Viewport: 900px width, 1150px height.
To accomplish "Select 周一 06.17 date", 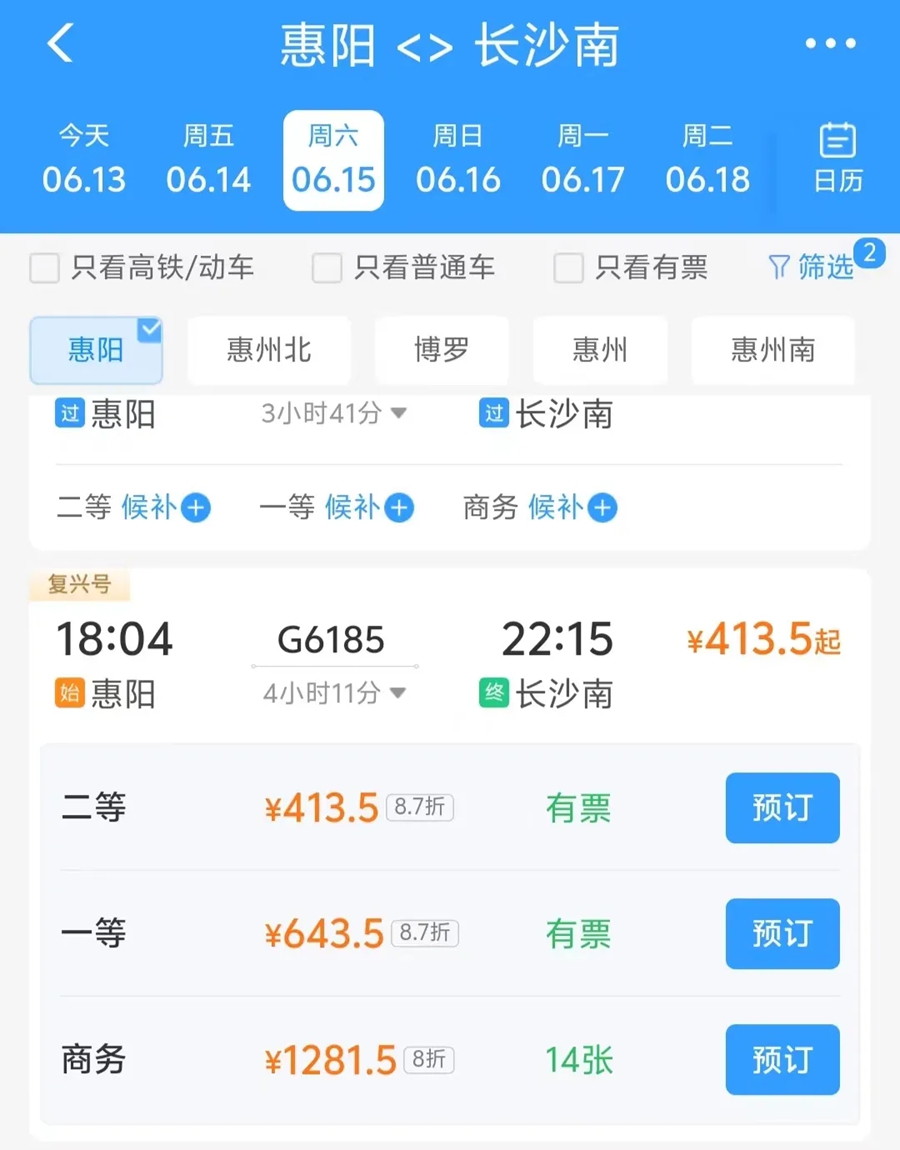I will click(583, 160).
